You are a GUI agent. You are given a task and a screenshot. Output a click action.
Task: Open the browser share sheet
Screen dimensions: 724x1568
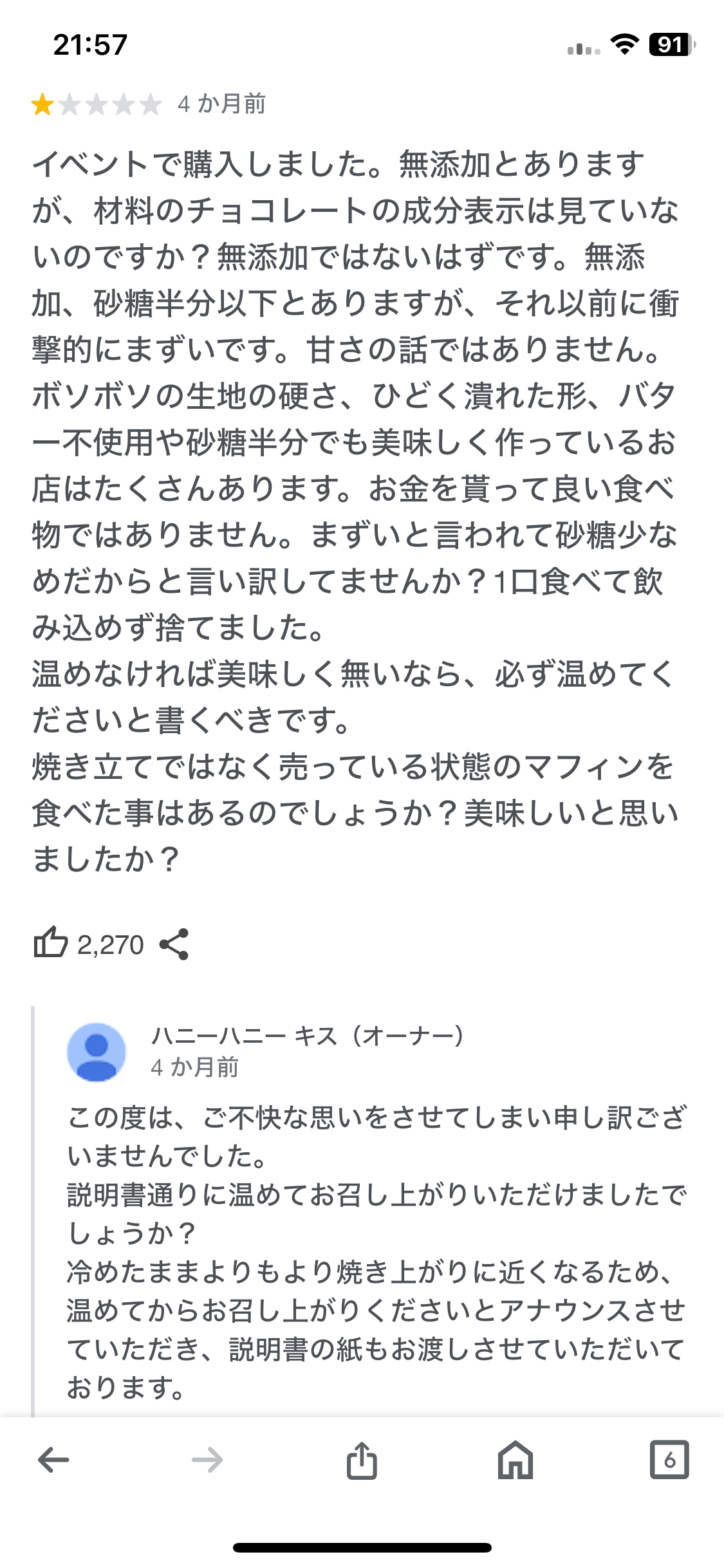(x=362, y=1460)
